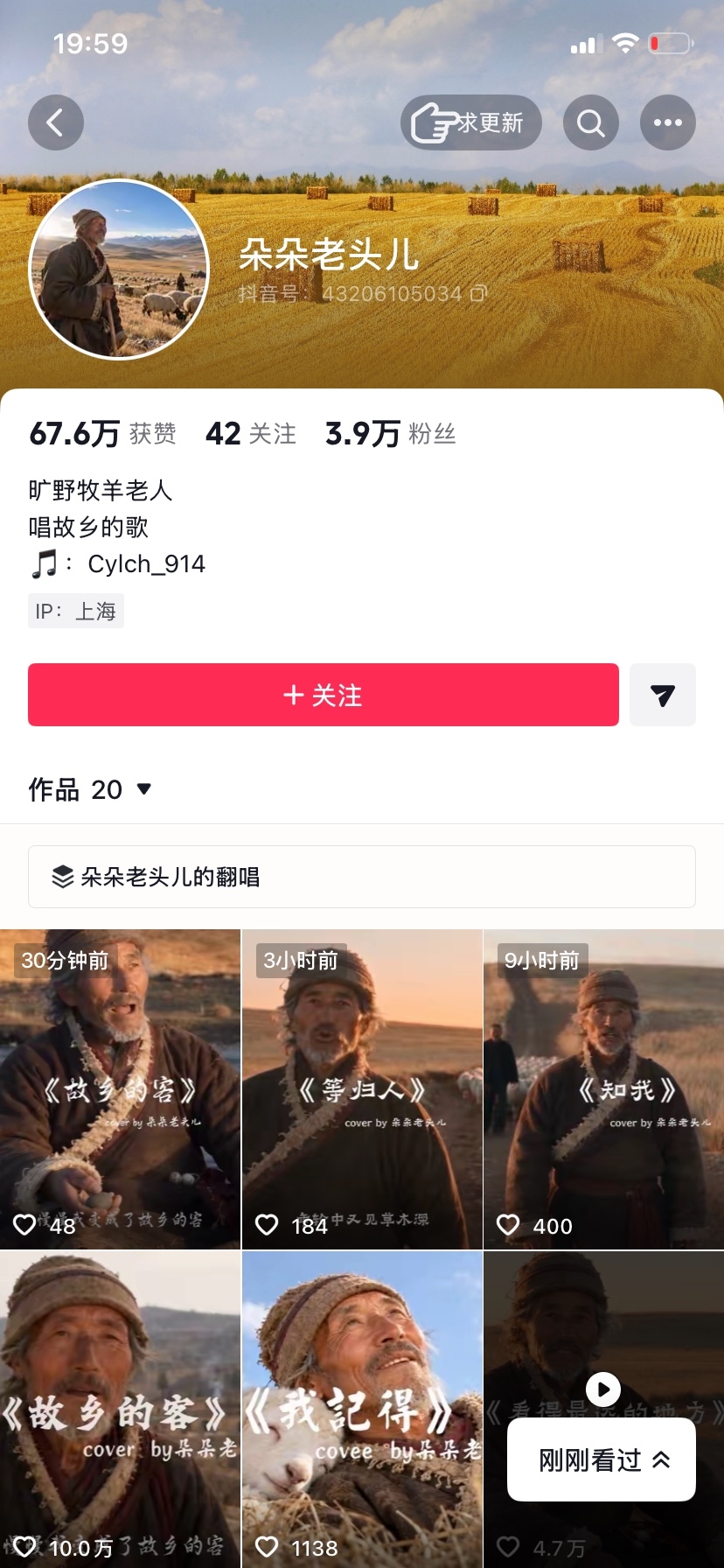Tap the 求更新 request update button
This screenshot has width=724, height=1568.
tap(471, 122)
